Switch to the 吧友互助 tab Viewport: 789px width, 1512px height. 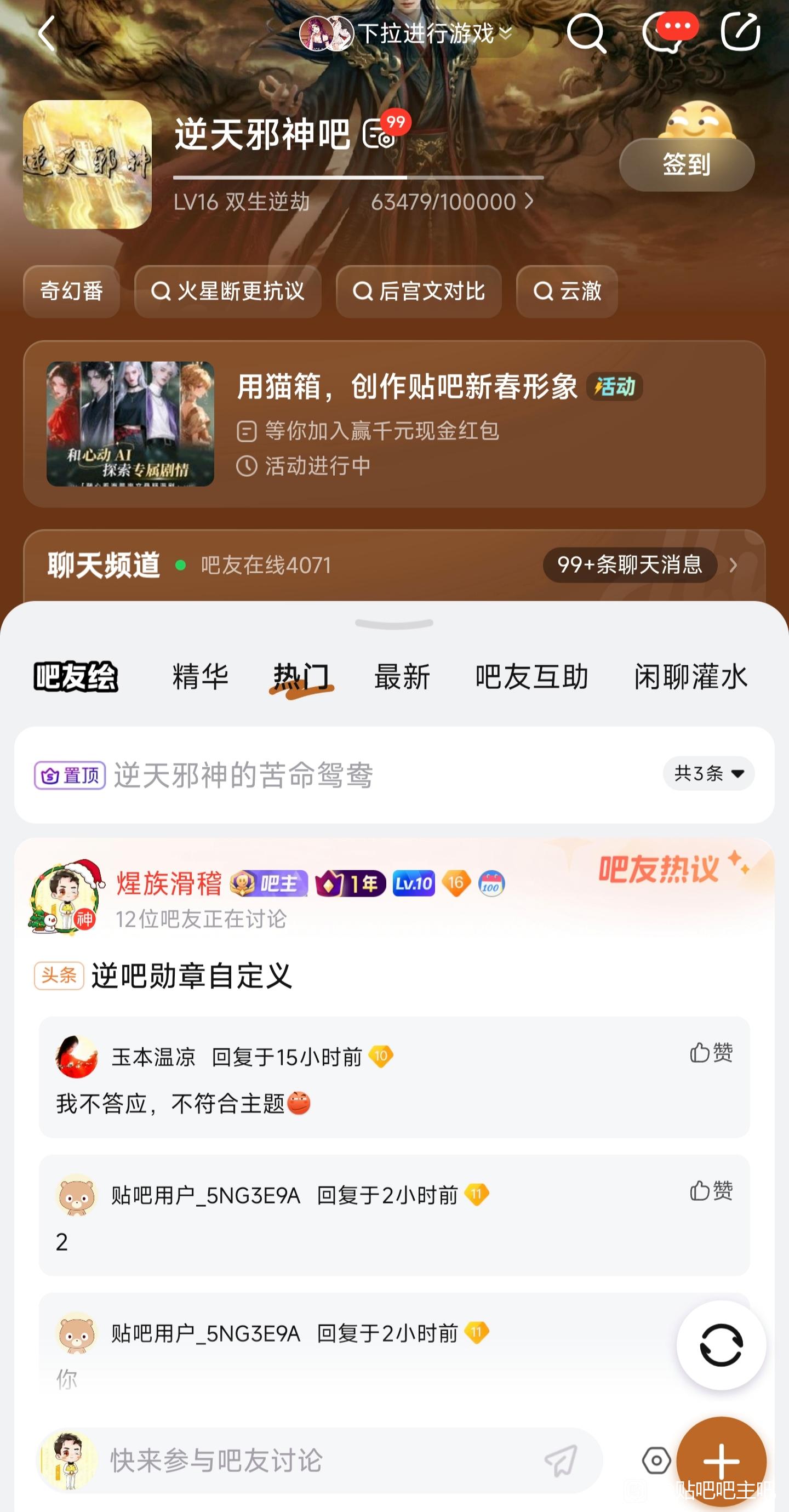tap(531, 677)
